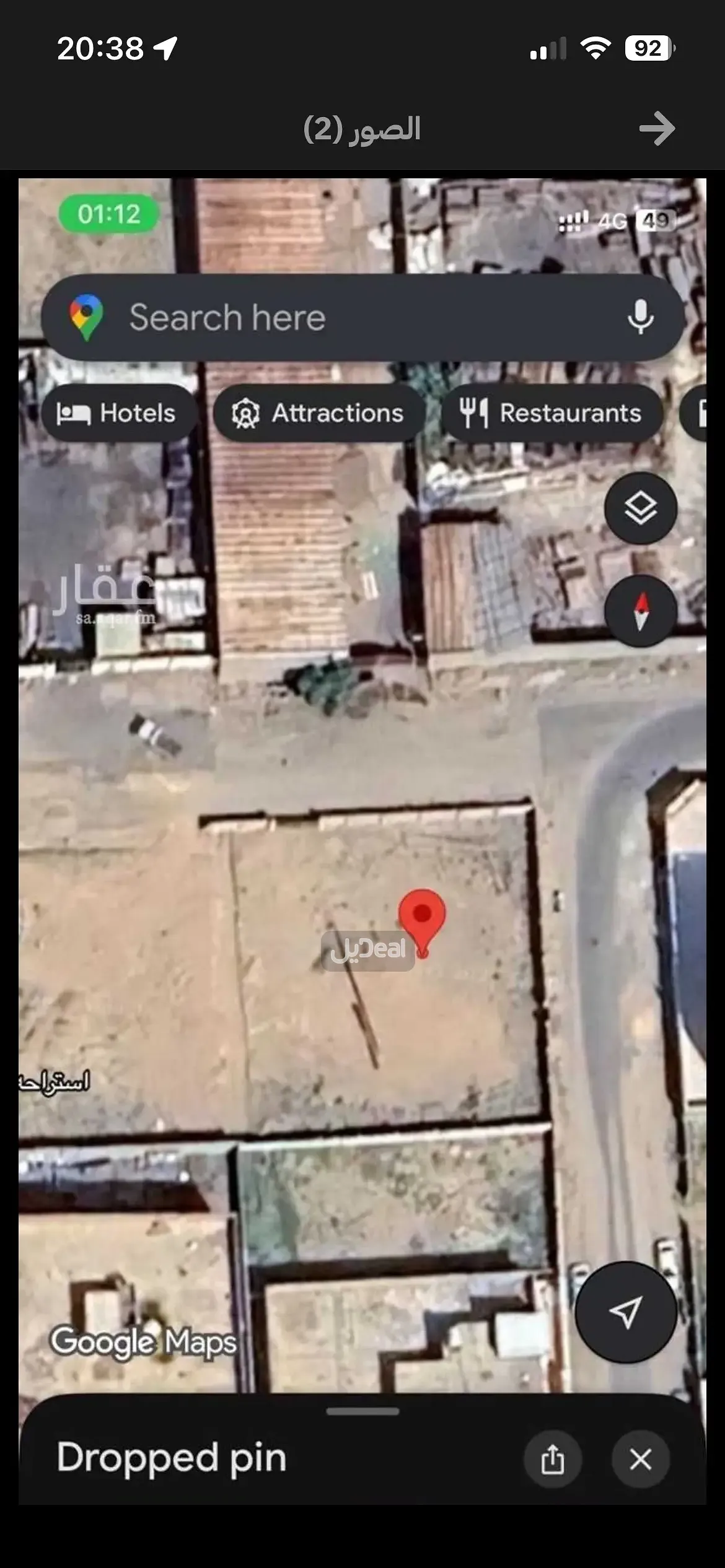Open the displayed map photo
The width and height of the screenshot is (725, 1568).
pos(362,842)
